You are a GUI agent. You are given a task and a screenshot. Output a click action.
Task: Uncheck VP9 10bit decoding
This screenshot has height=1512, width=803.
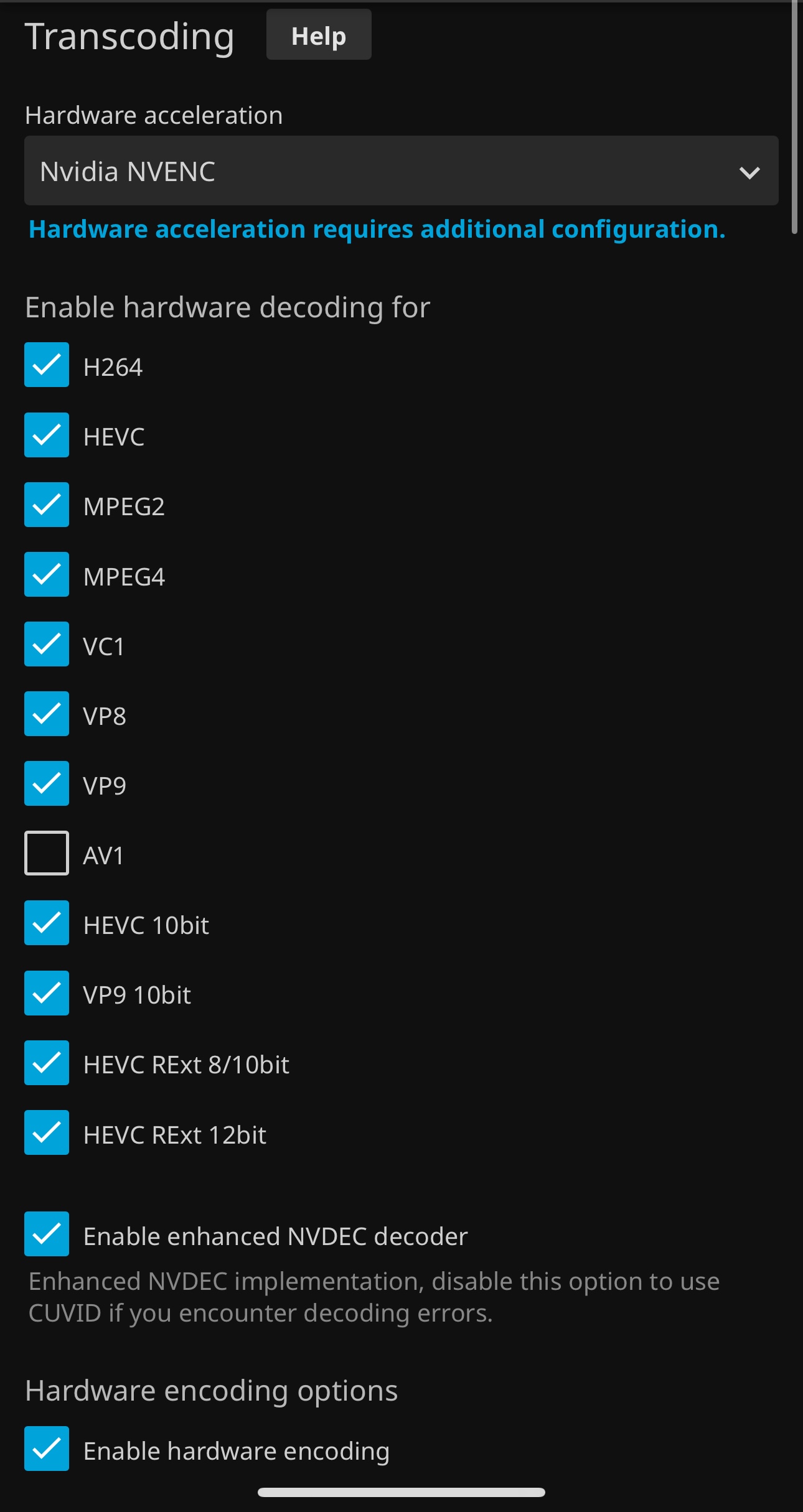(x=47, y=993)
